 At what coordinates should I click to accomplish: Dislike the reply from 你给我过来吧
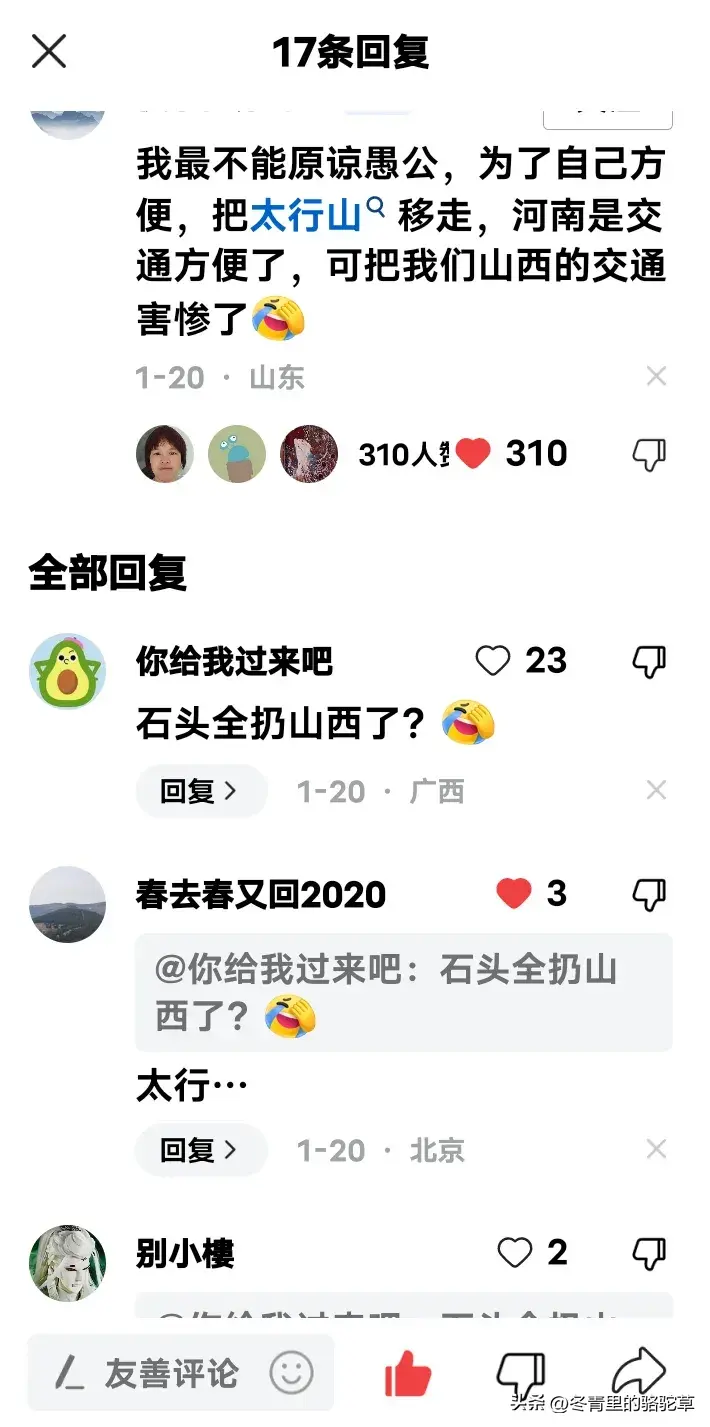649,661
